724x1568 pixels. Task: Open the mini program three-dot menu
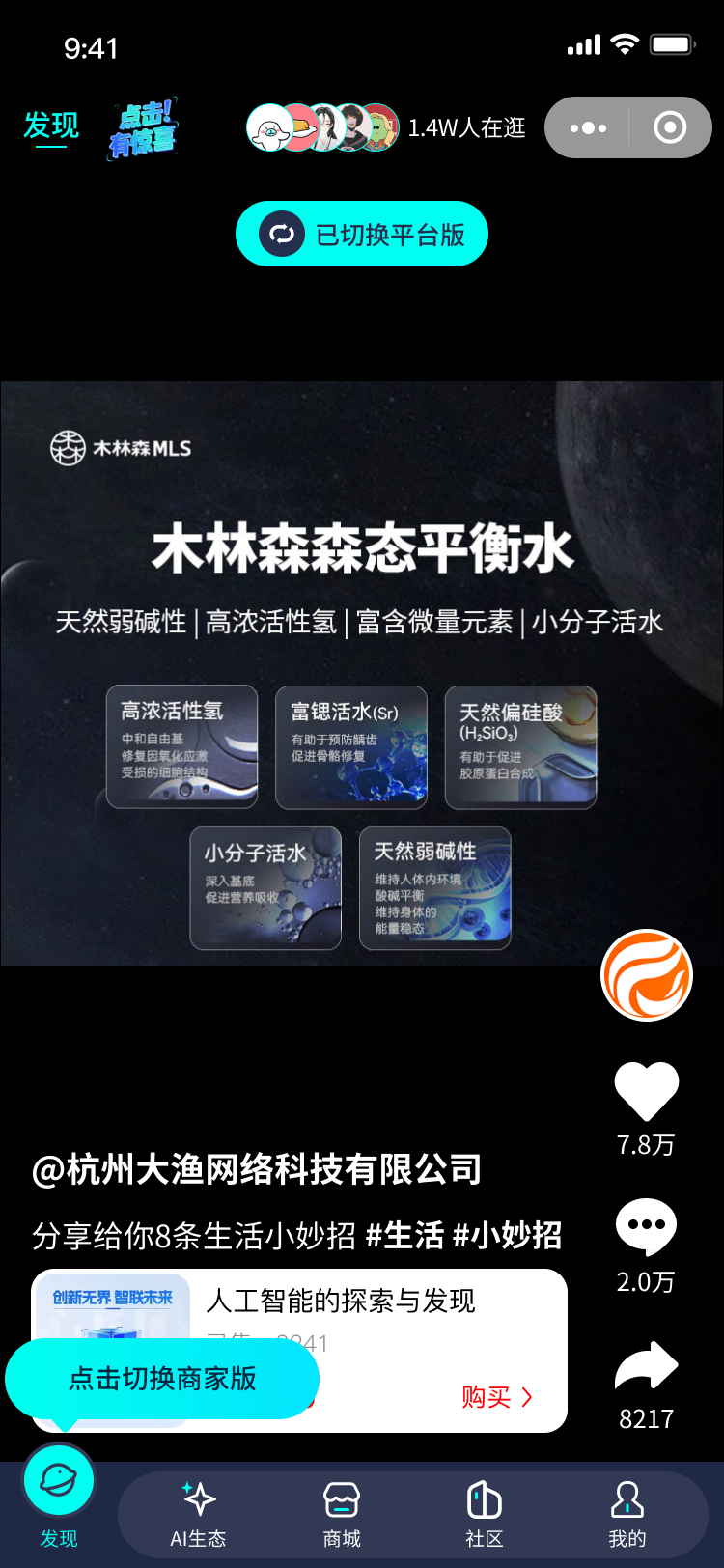pyautogui.click(x=588, y=127)
